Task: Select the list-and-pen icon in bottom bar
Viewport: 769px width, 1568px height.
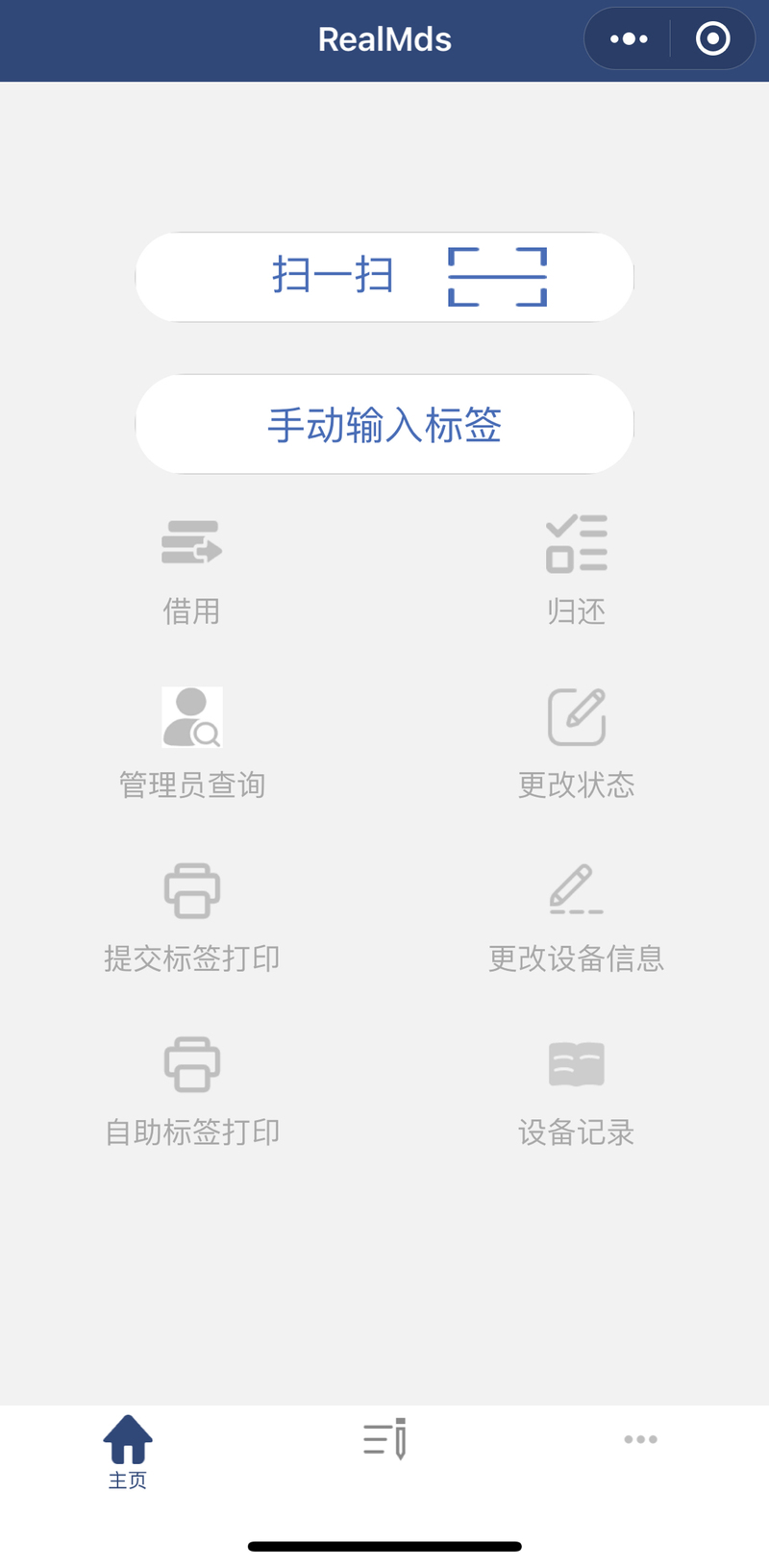Action: (x=383, y=1439)
